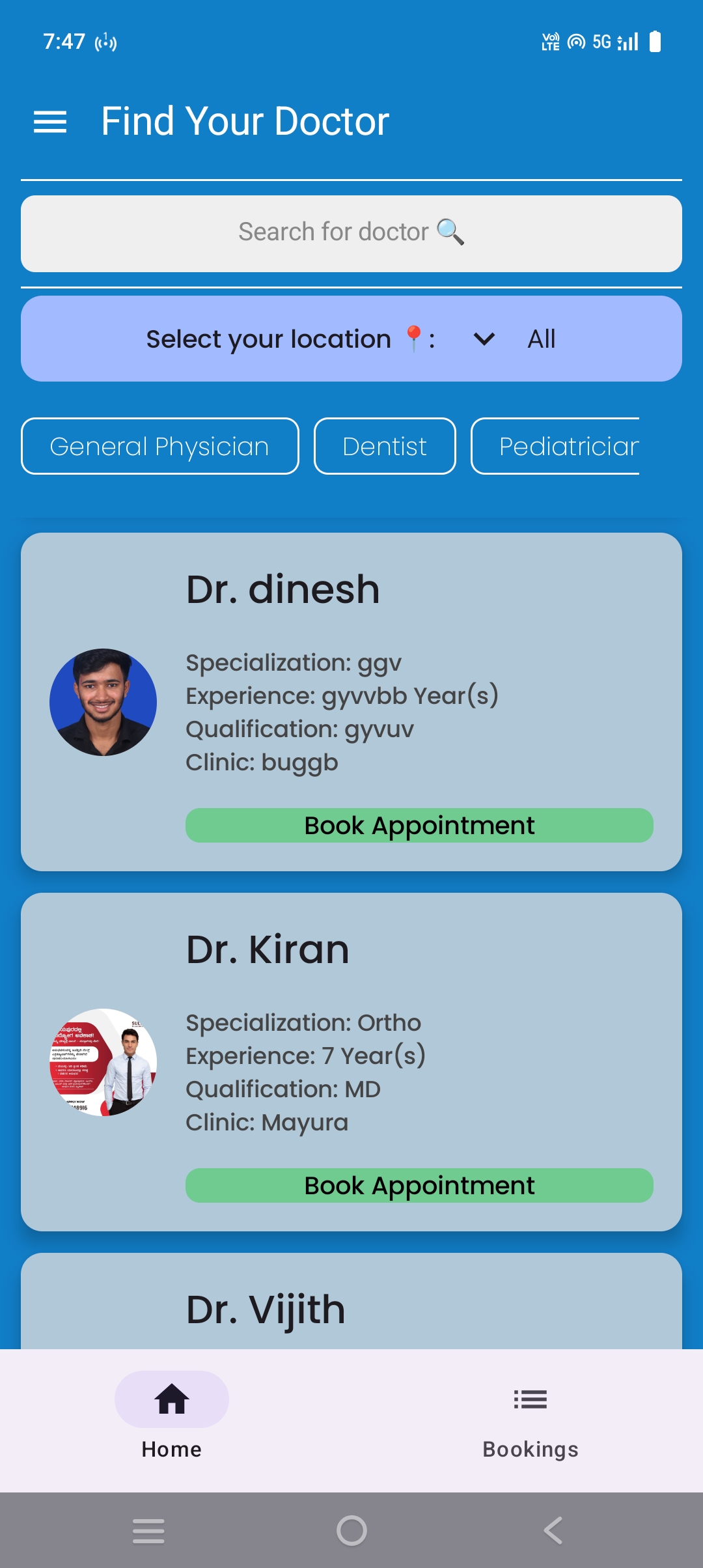The image size is (703, 1568).
Task: Open the hamburger drawer menu
Action: pyautogui.click(x=50, y=122)
